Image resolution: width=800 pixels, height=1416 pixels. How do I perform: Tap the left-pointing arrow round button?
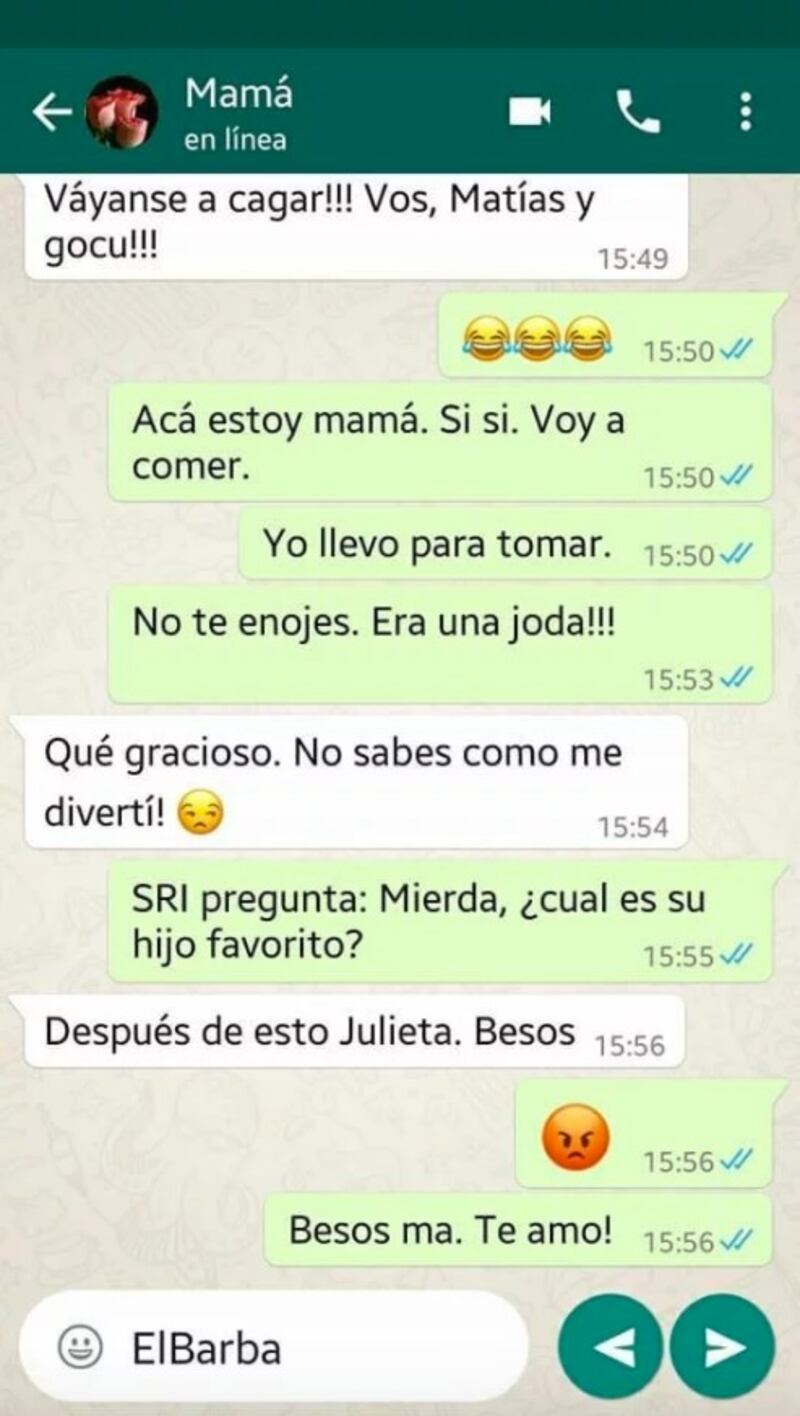tap(610, 1348)
